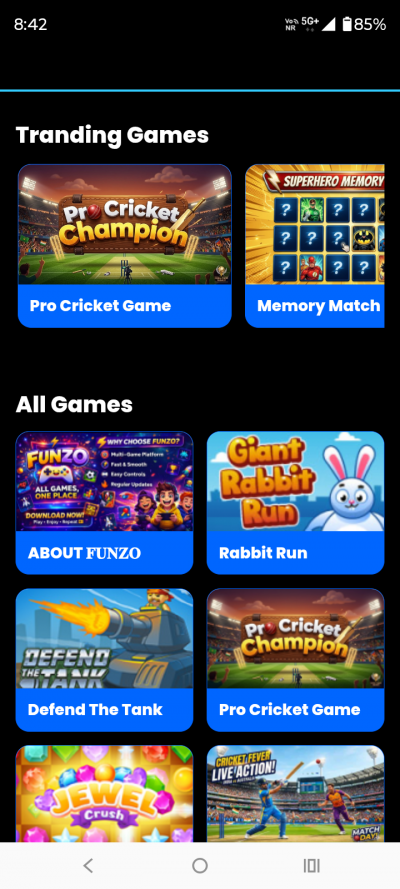Open Pro Cricket Game in Tranding Games
Viewport: 400px width, 889px height.
click(125, 245)
